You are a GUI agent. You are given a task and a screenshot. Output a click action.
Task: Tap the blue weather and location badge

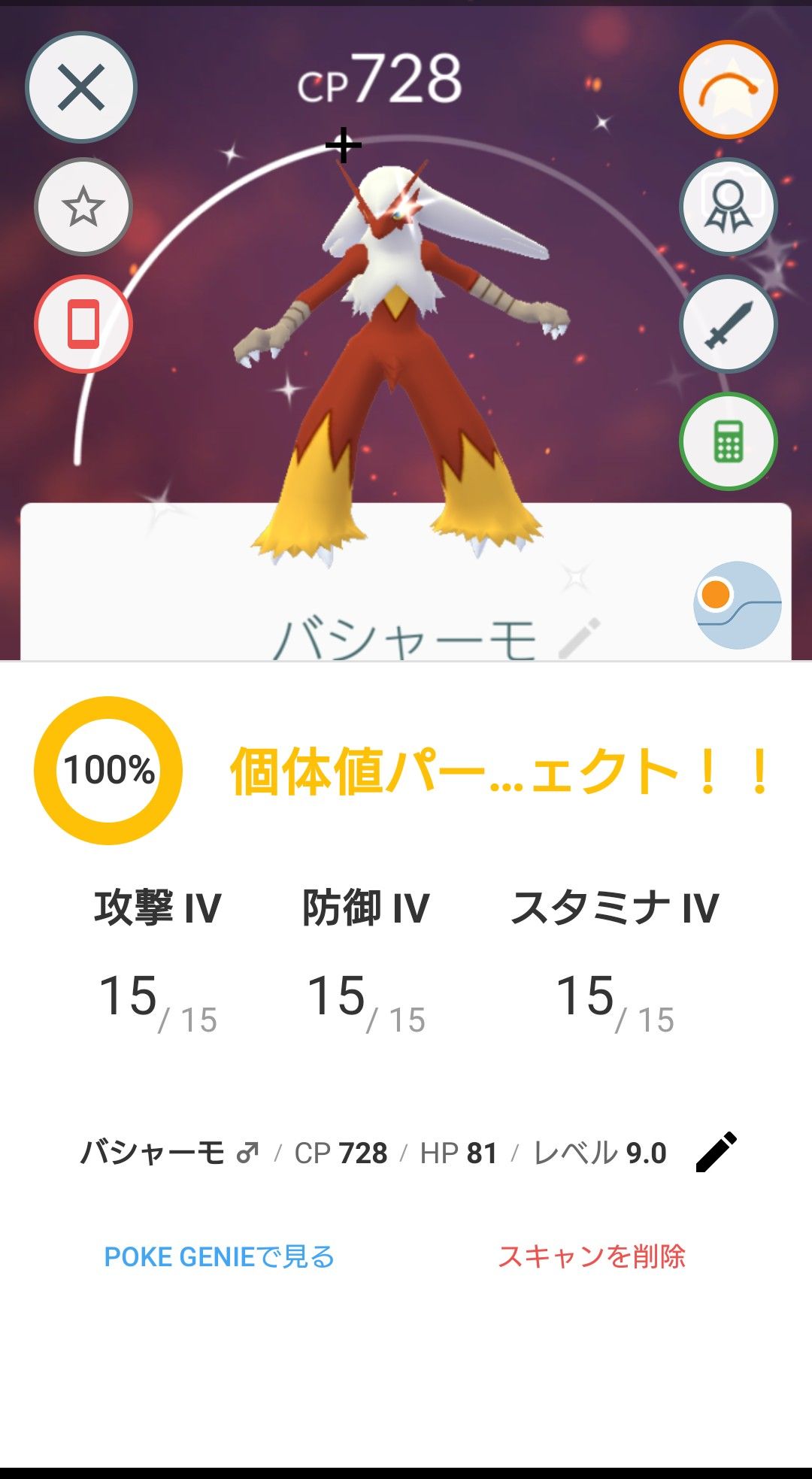coord(737,605)
